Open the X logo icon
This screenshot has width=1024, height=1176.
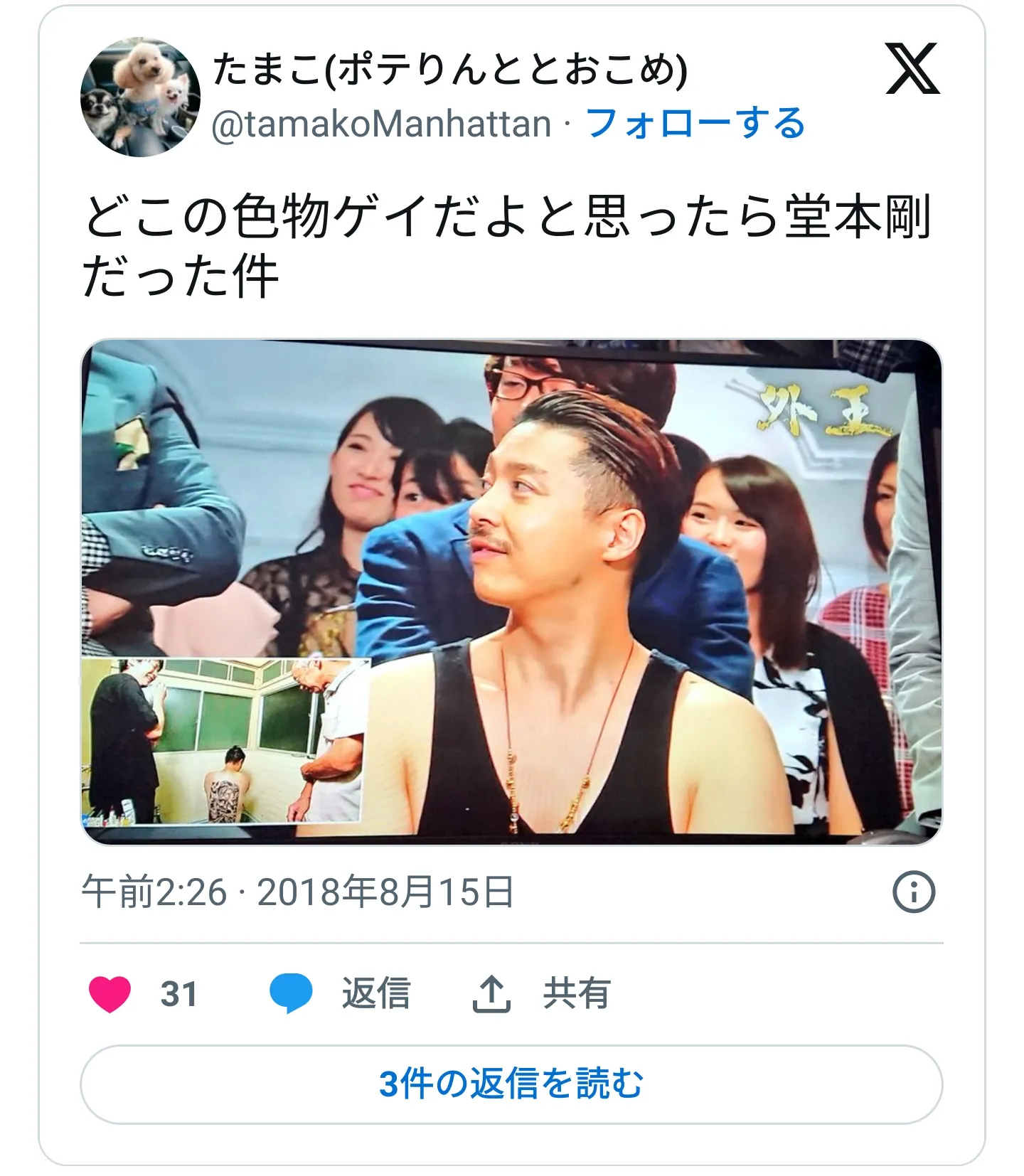(912, 69)
